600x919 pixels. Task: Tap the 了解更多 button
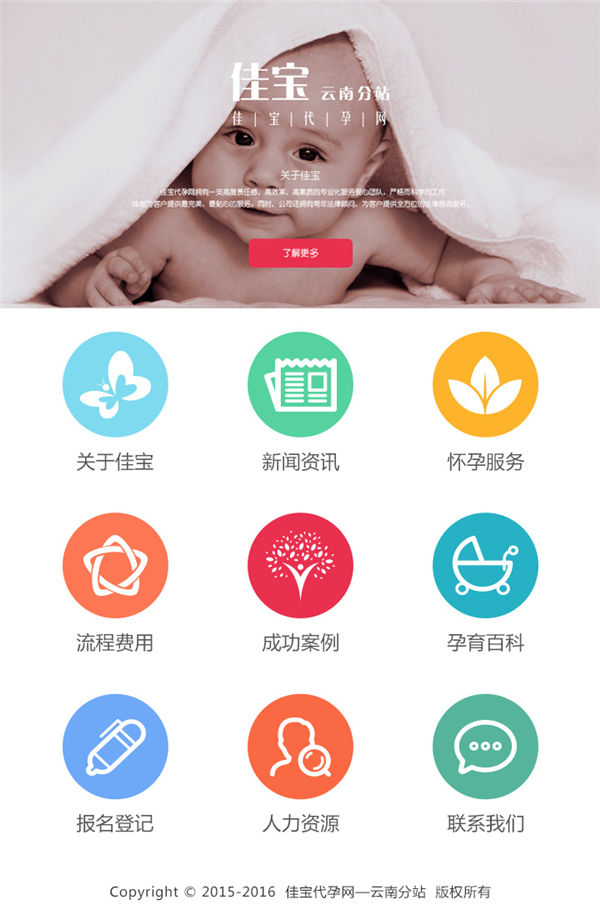(300, 253)
